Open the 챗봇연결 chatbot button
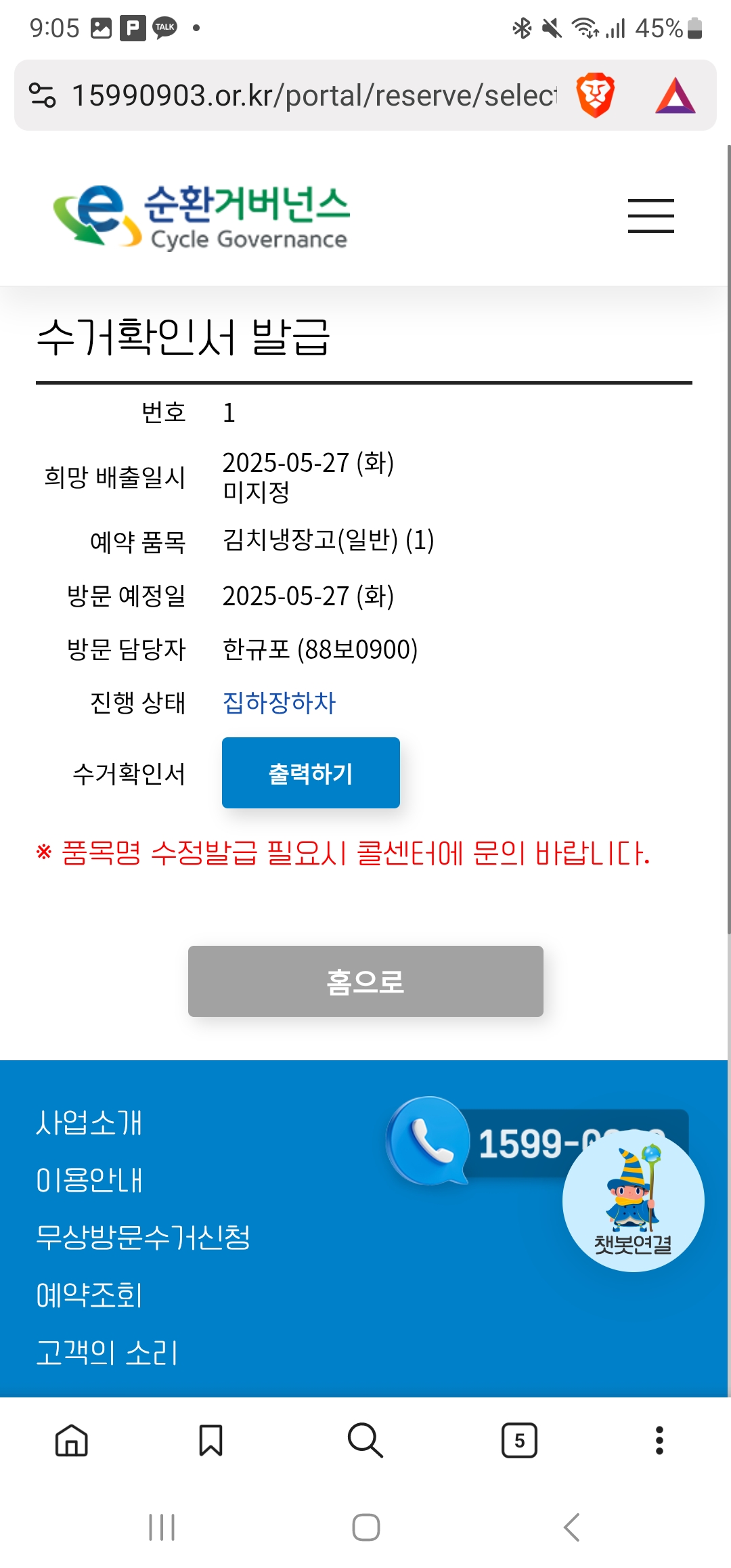The width and height of the screenshot is (731, 1568). coord(633,1202)
